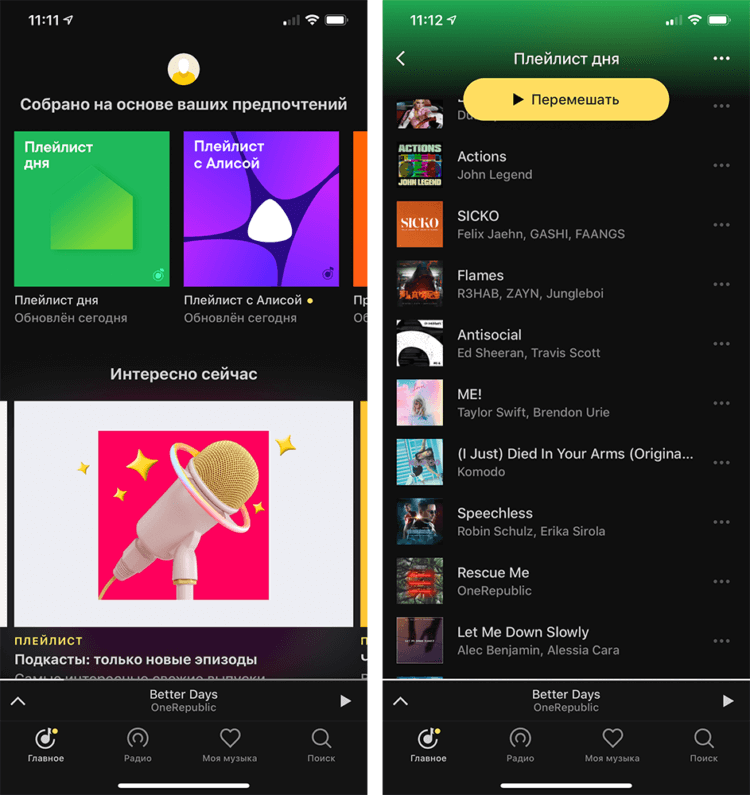The image size is (750, 795).
Task: Open options for the SICKO track
Action: [721, 225]
